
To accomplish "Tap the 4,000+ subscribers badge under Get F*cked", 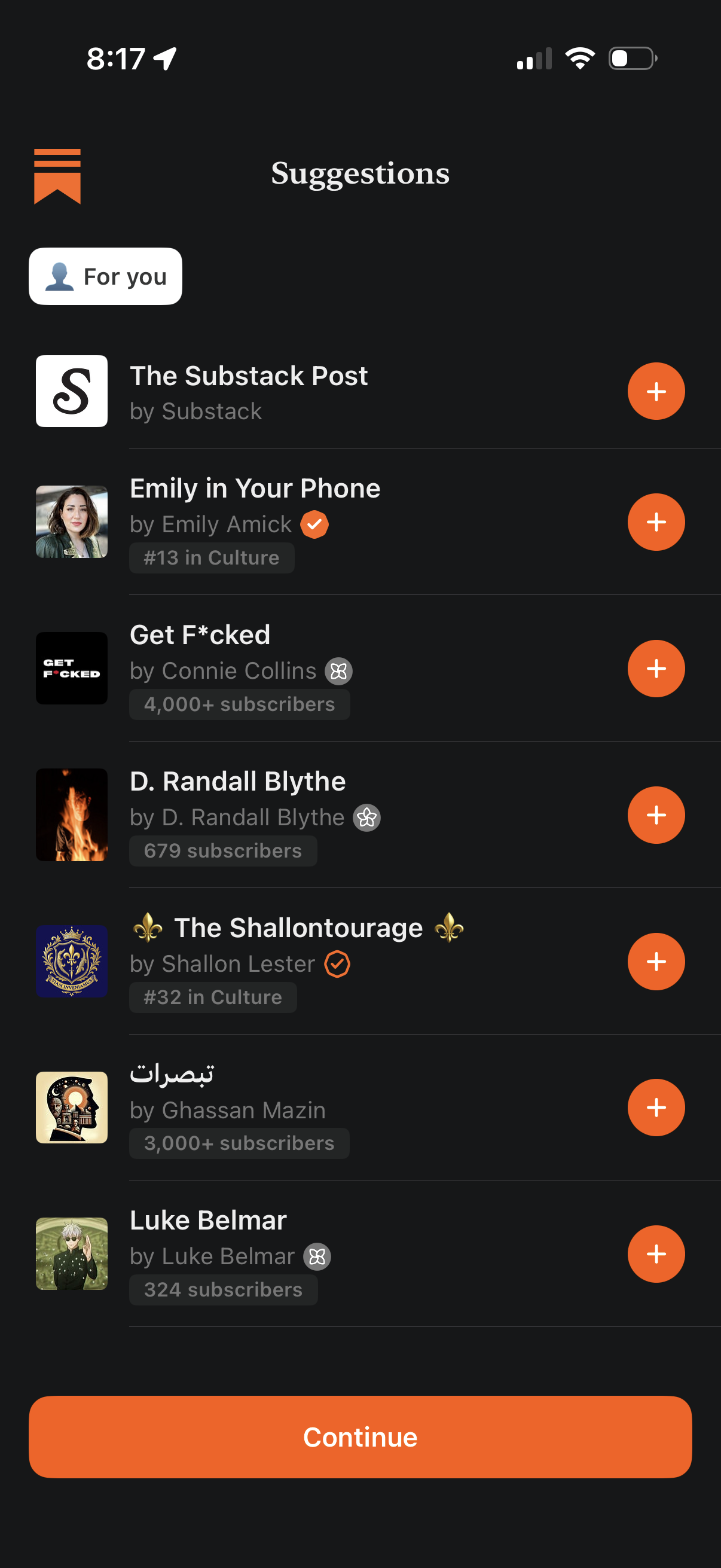I will click(239, 704).
